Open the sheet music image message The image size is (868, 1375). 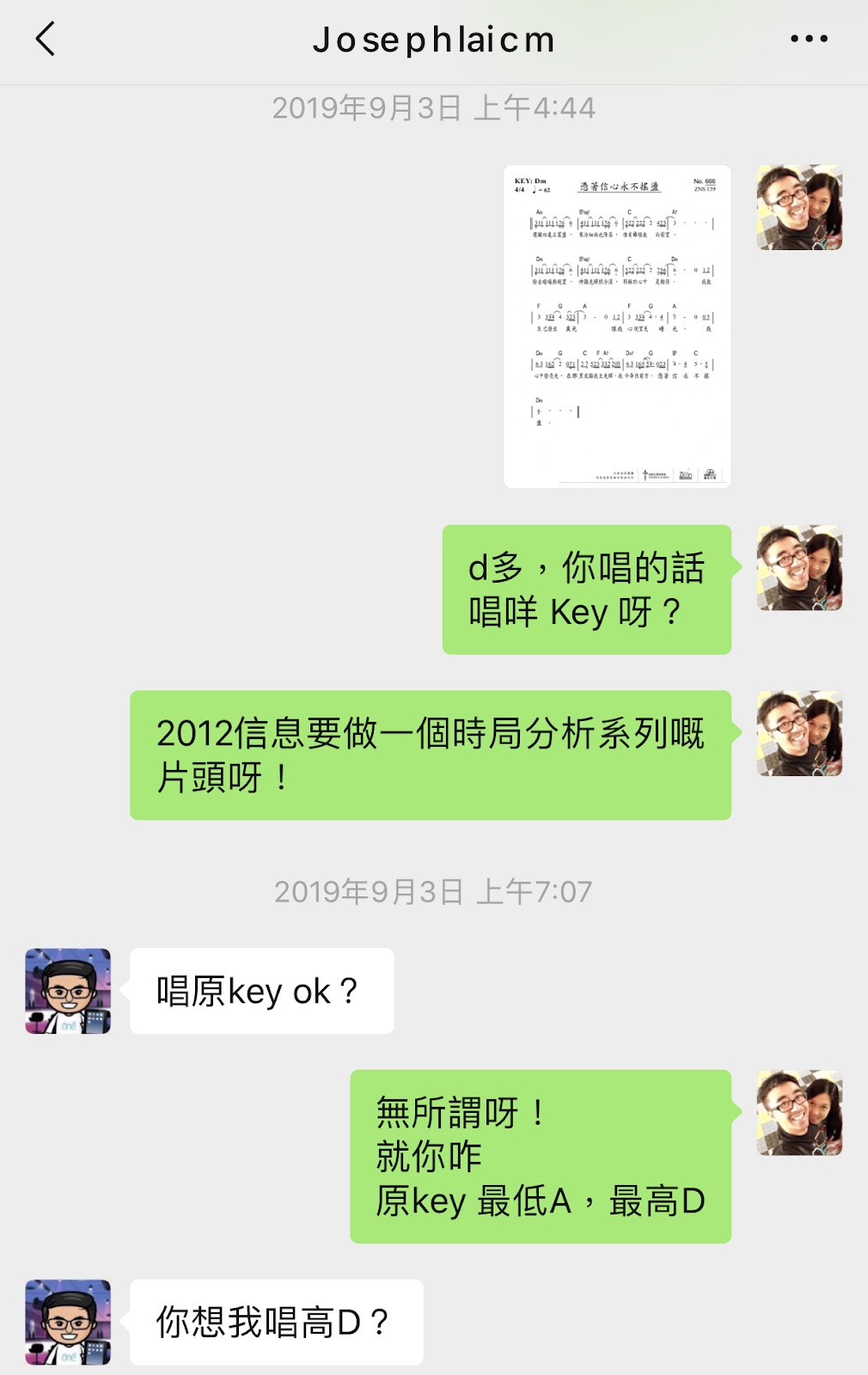point(617,327)
